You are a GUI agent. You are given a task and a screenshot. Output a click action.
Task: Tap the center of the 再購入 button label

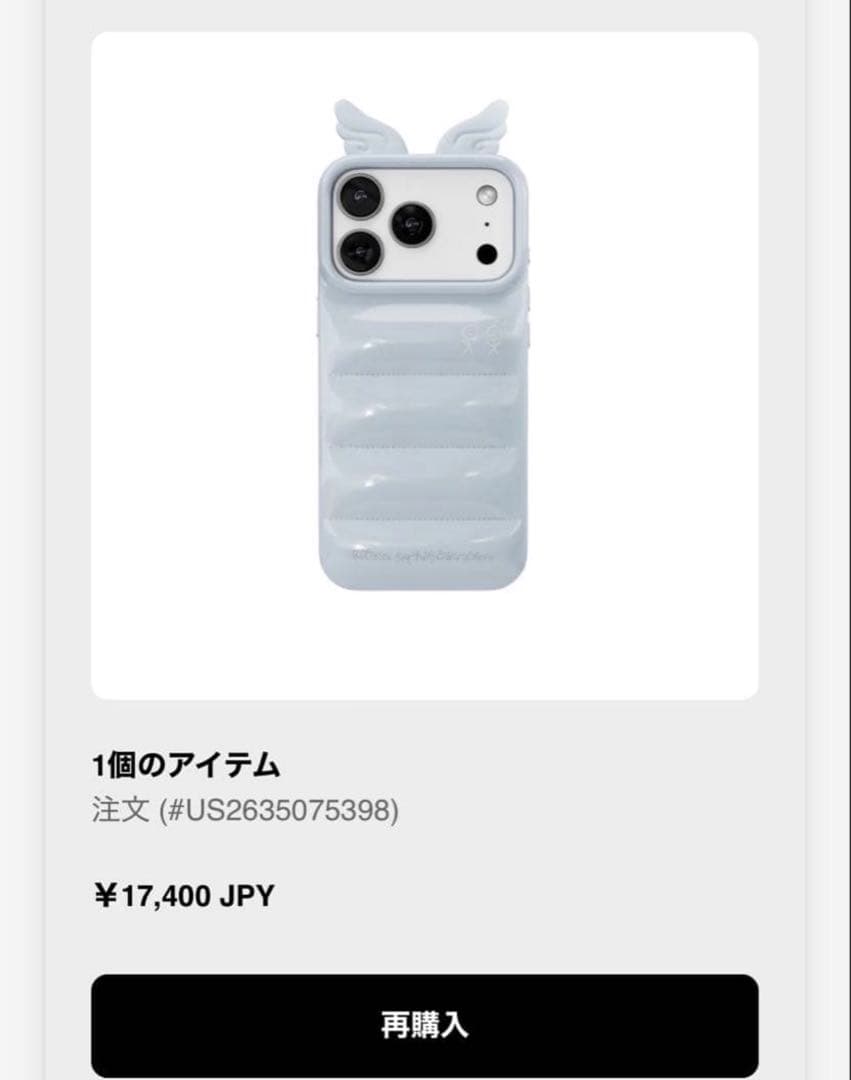425,1026
